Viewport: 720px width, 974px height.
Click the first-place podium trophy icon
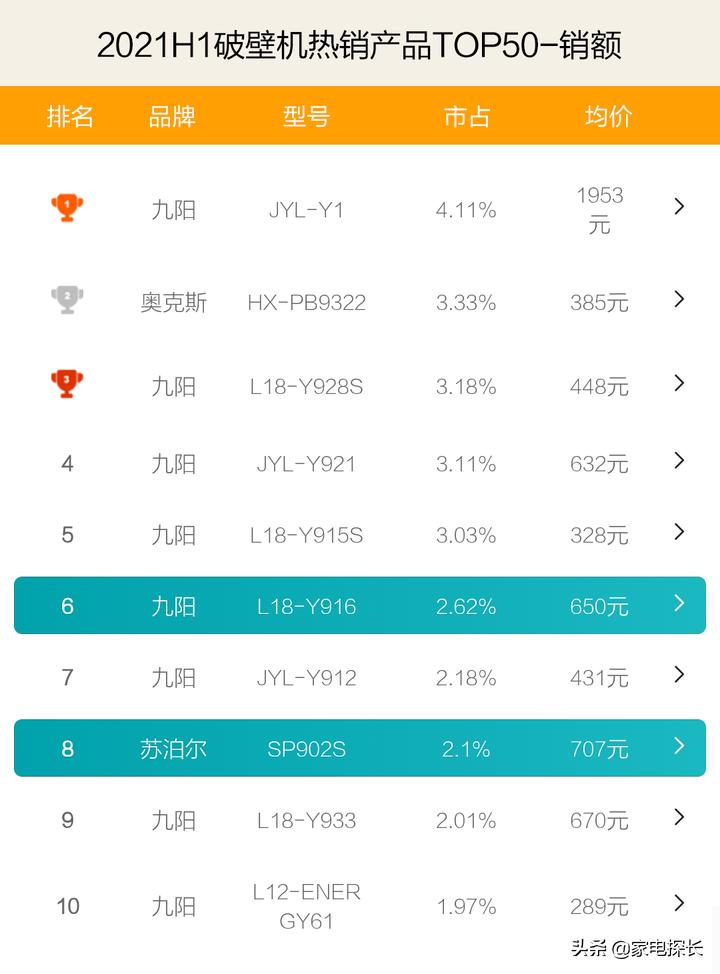[x=67, y=207]
